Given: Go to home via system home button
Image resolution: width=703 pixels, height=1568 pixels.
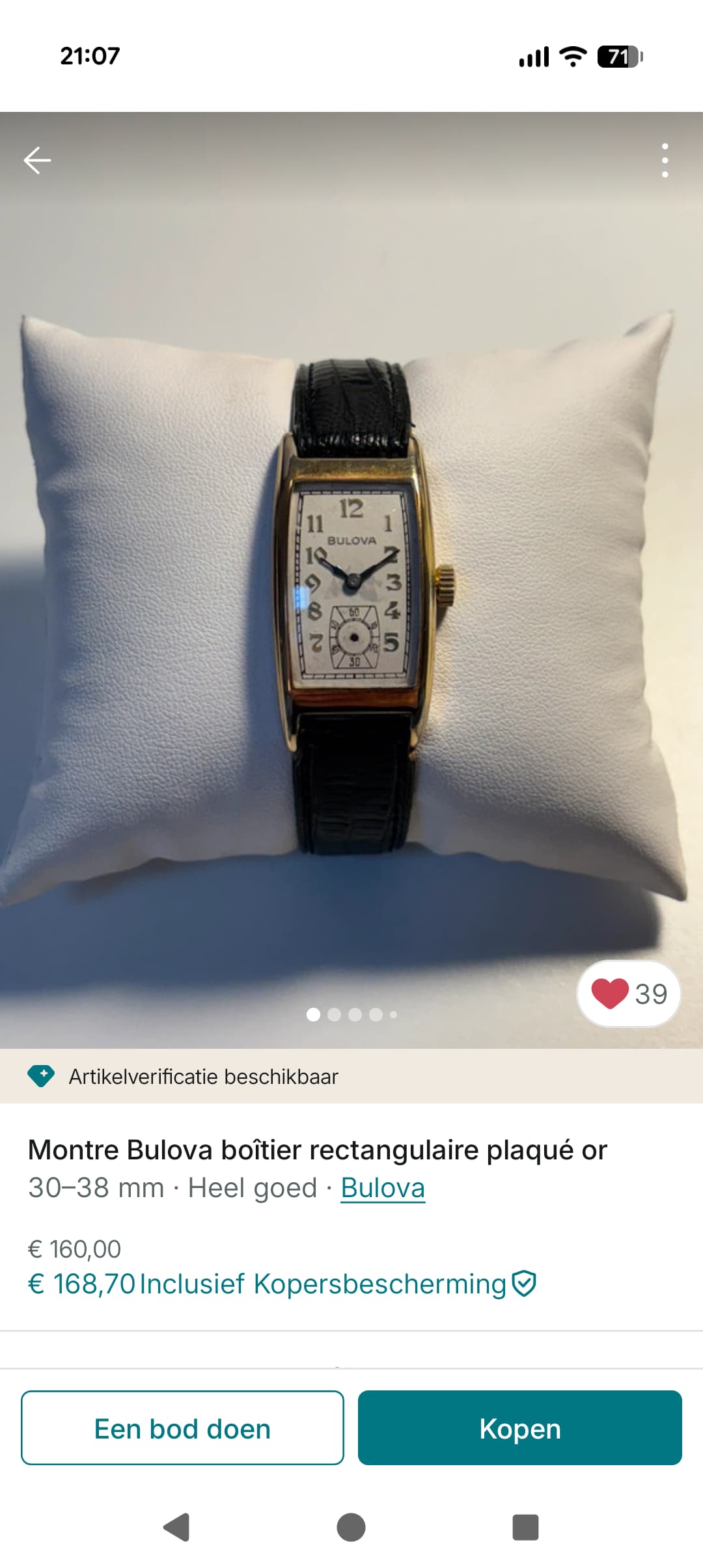Looking at the screenshot, I should click(x=351, y=1527).
